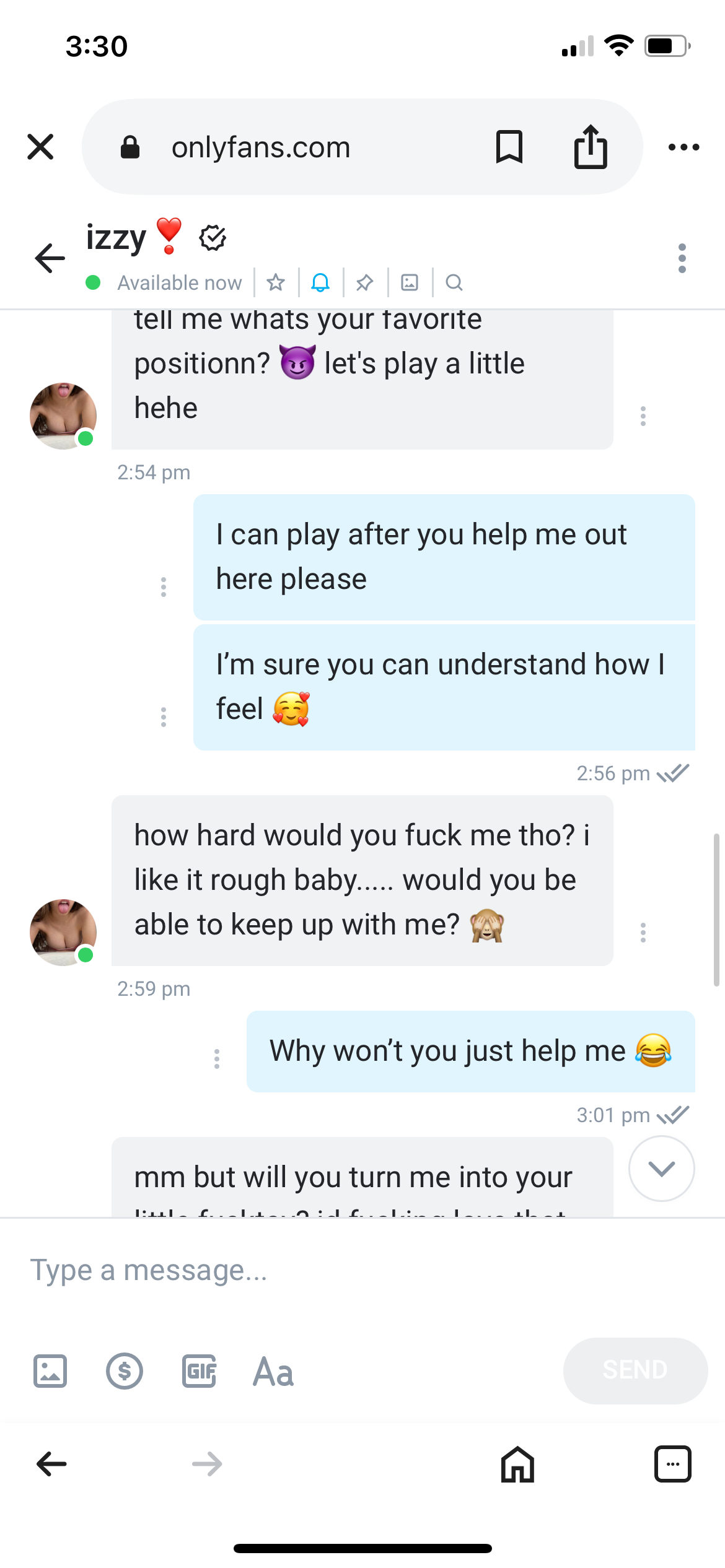The width and height of the screenshot is (725, 1568).
Task: Go back from izzy's chat
Action: [x=50, y=258]
